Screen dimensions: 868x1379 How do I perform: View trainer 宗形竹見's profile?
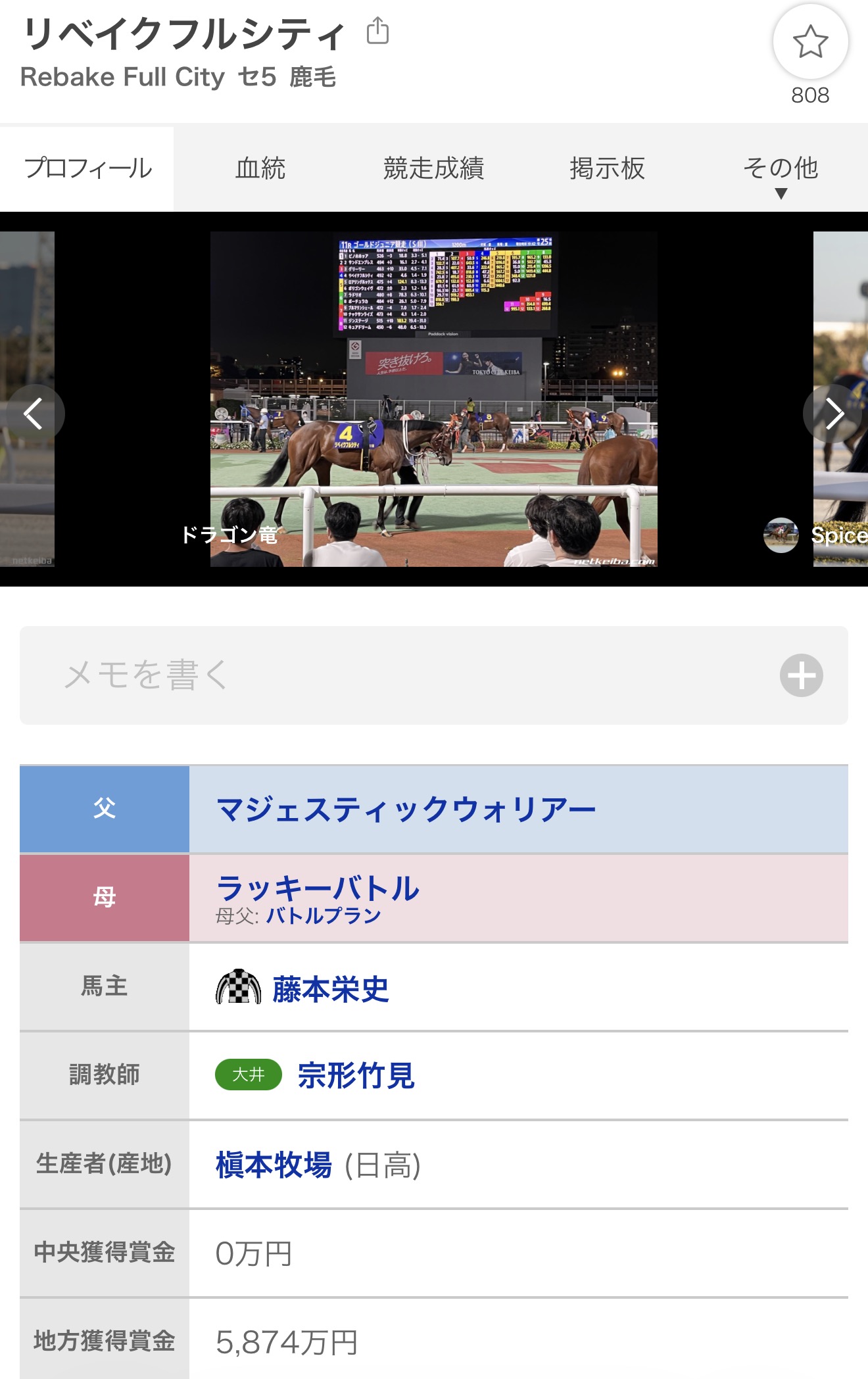[x=356, y=1076]
